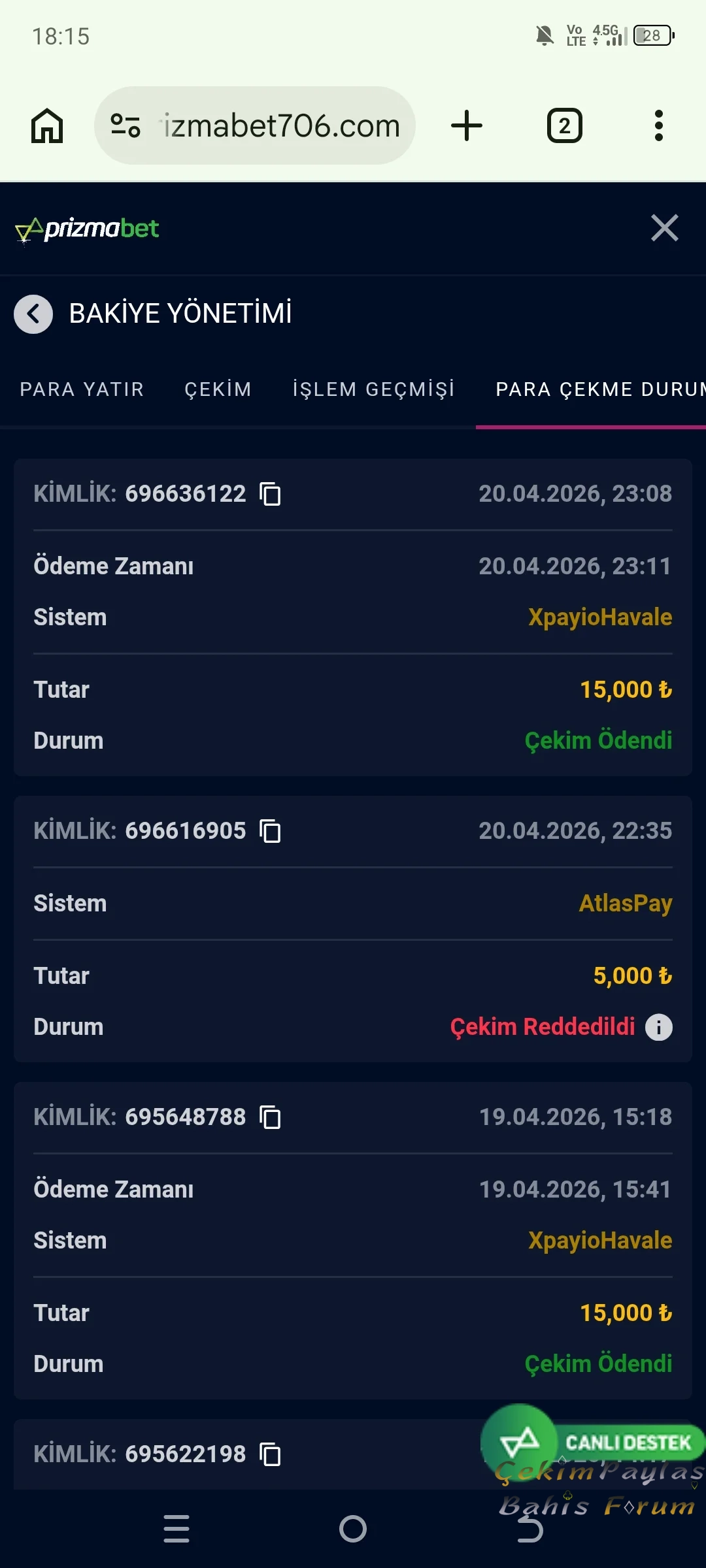Copy transaction ID 696636122

coord(270,494)
